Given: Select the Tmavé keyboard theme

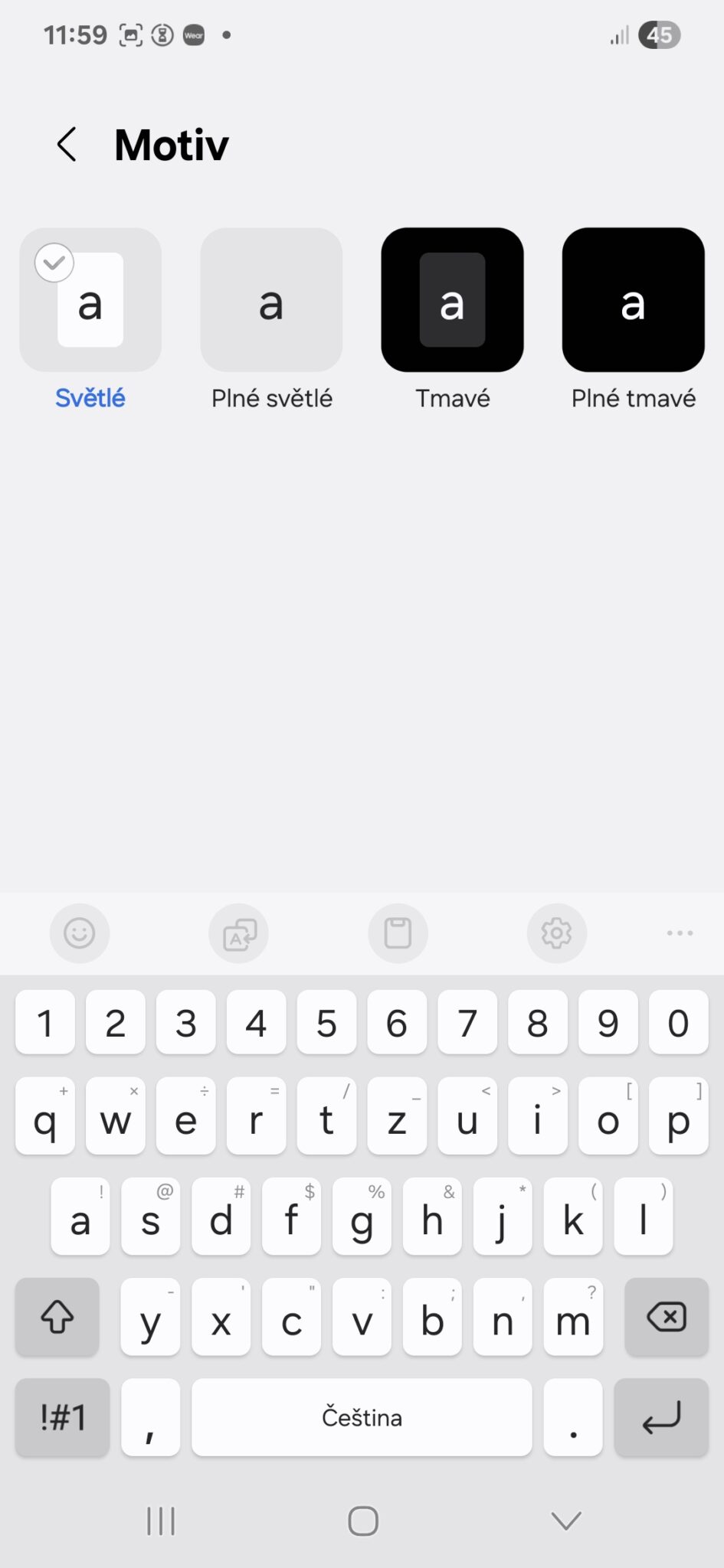Looking at the screenshot, I should coord(452,300).
